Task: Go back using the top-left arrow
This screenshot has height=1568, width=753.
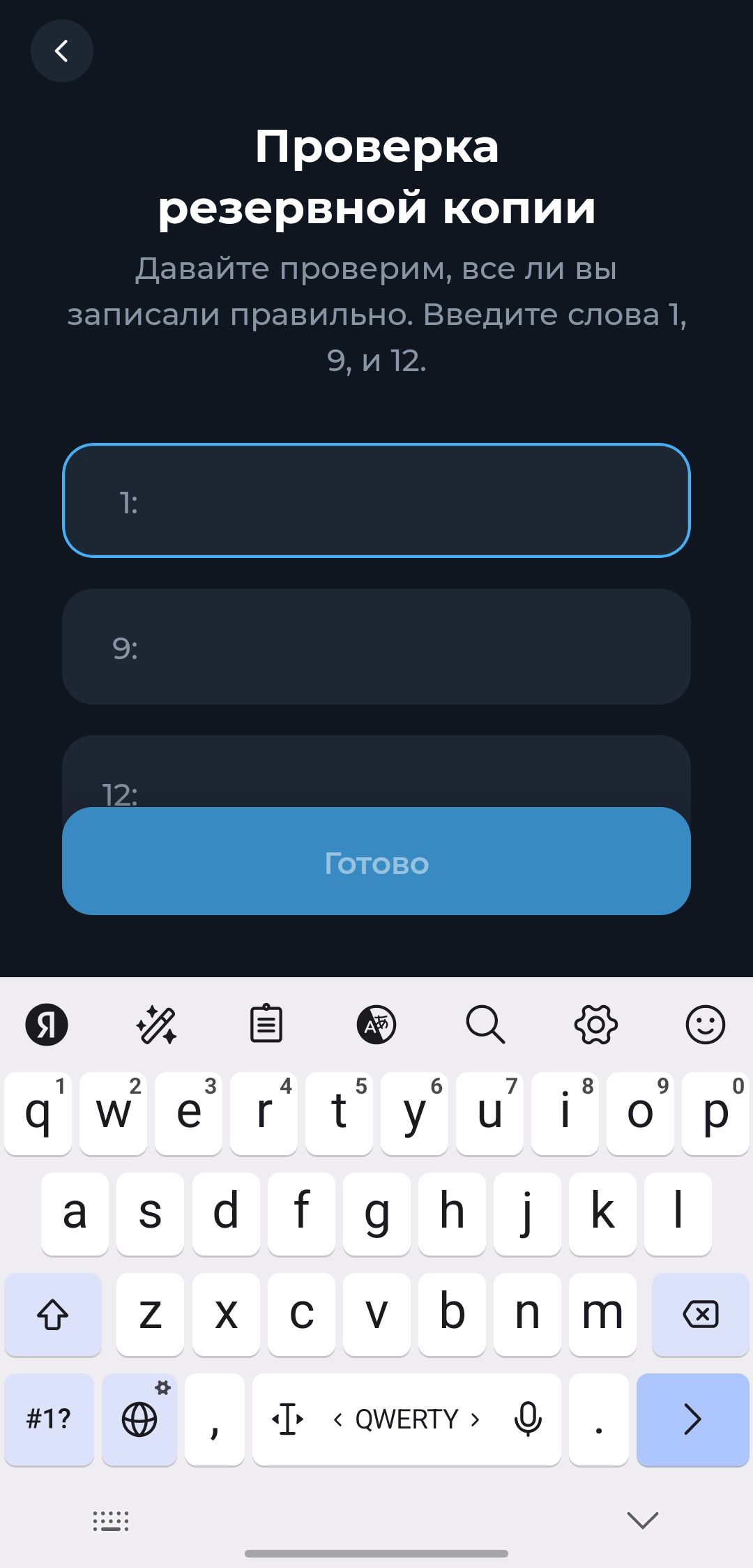Action: [x=61, y=51]
